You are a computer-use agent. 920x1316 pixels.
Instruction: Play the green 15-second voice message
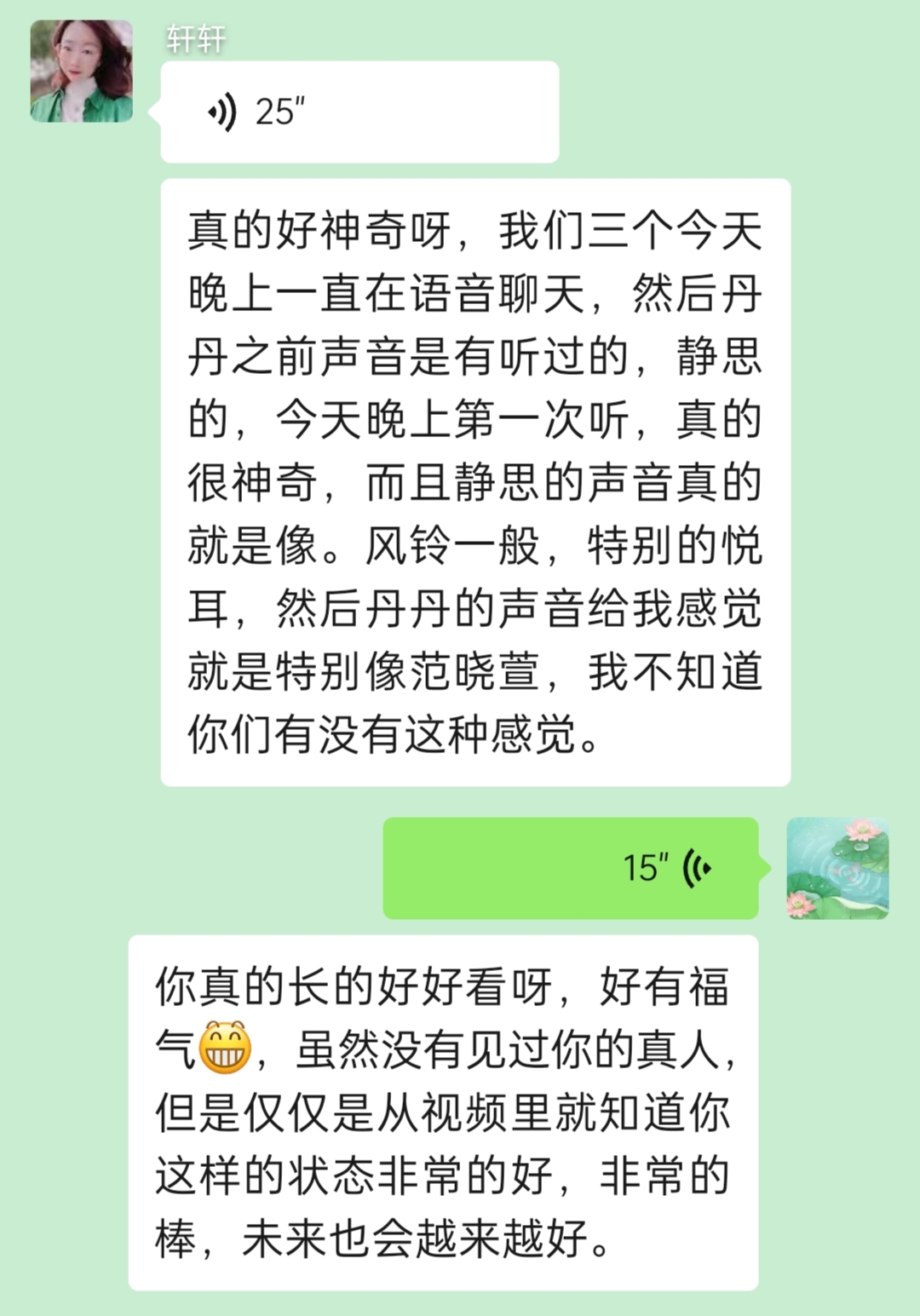[570, 868]
